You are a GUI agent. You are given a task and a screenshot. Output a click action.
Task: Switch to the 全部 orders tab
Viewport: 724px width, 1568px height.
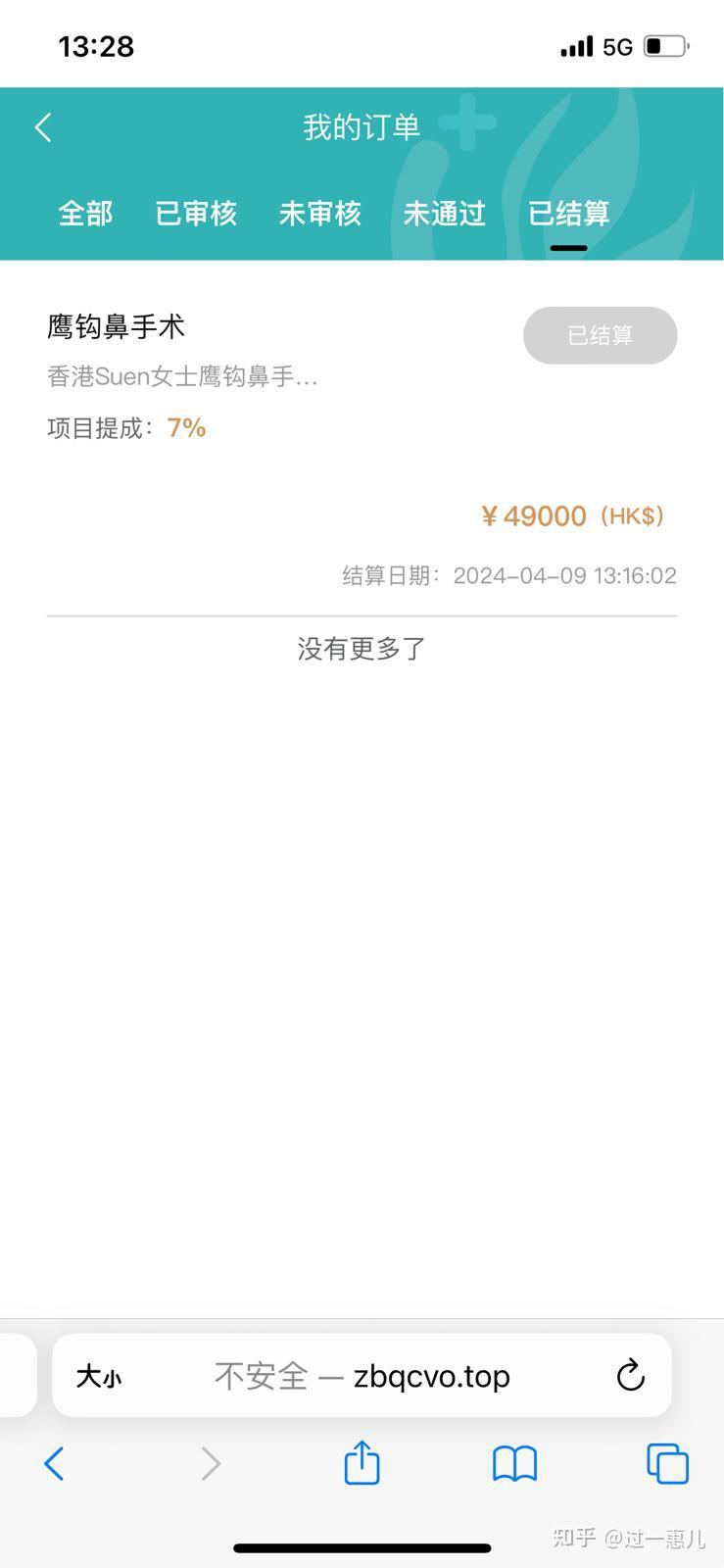(86, 215)
